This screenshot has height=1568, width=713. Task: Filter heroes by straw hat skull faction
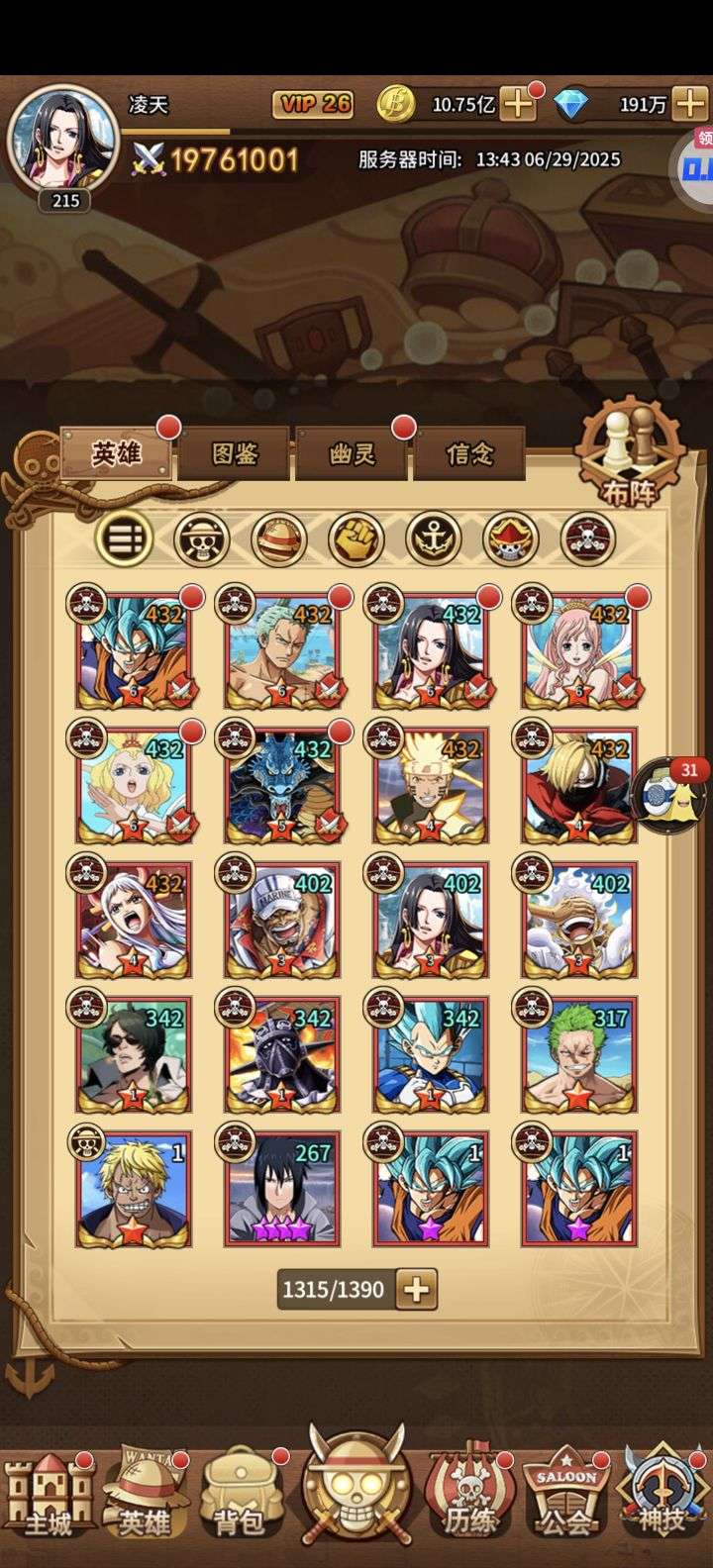202,539
